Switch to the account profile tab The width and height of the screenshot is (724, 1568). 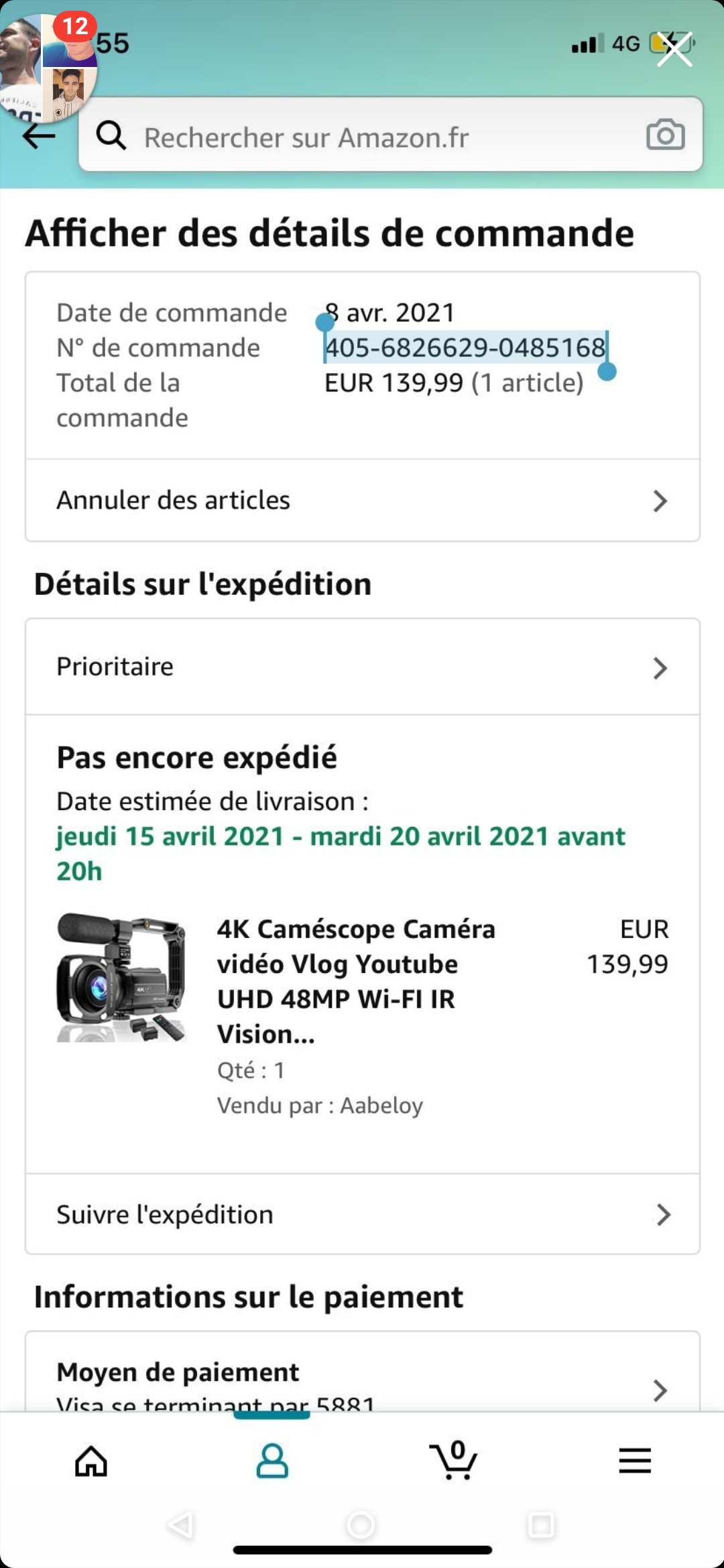click(x=272, y=1461)
